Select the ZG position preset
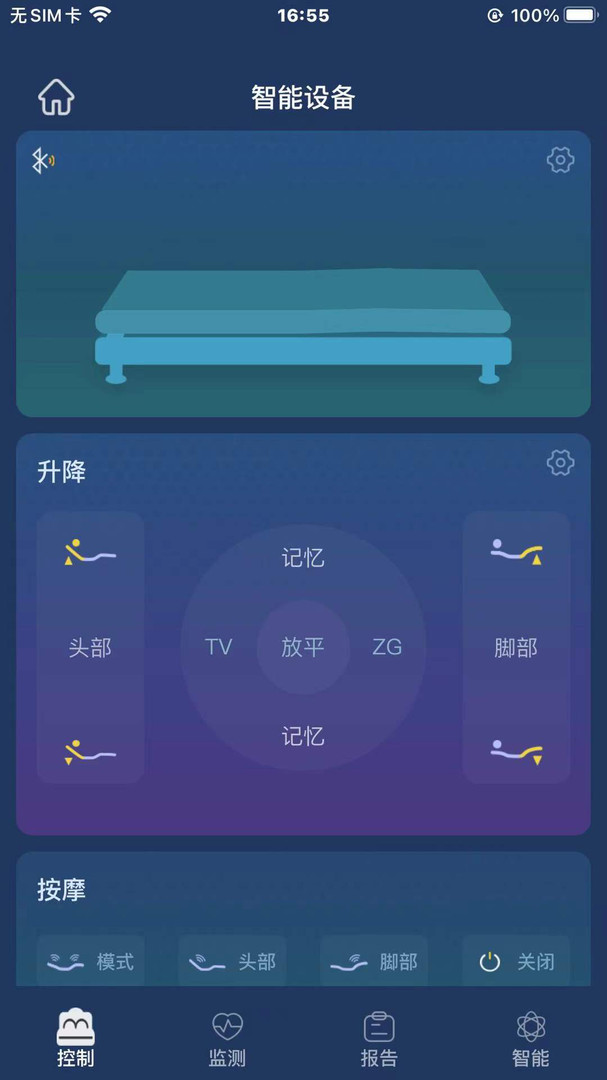The height and width of the screenshot is (1080, 607). tap(387, 647)
